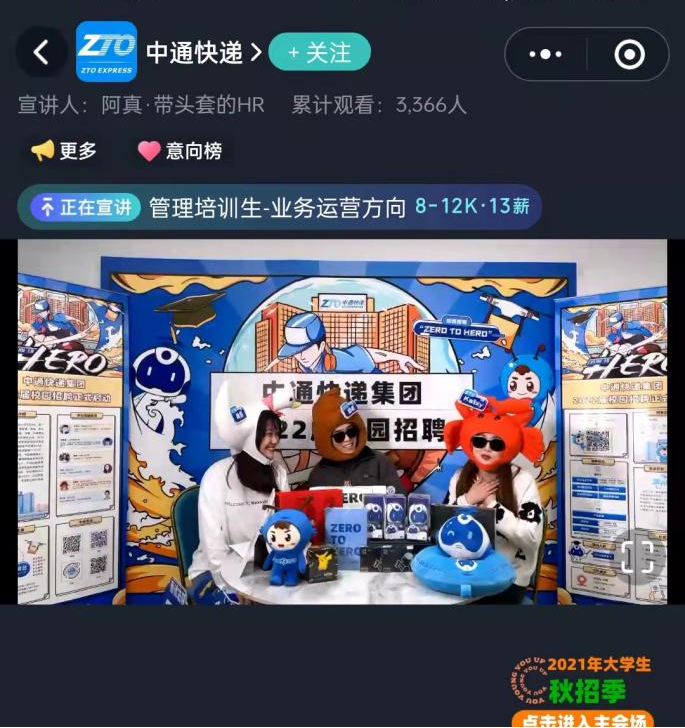Open the mini program three-dot menu
The width and height of the screenshot is (685, 728).
point(545,54)
